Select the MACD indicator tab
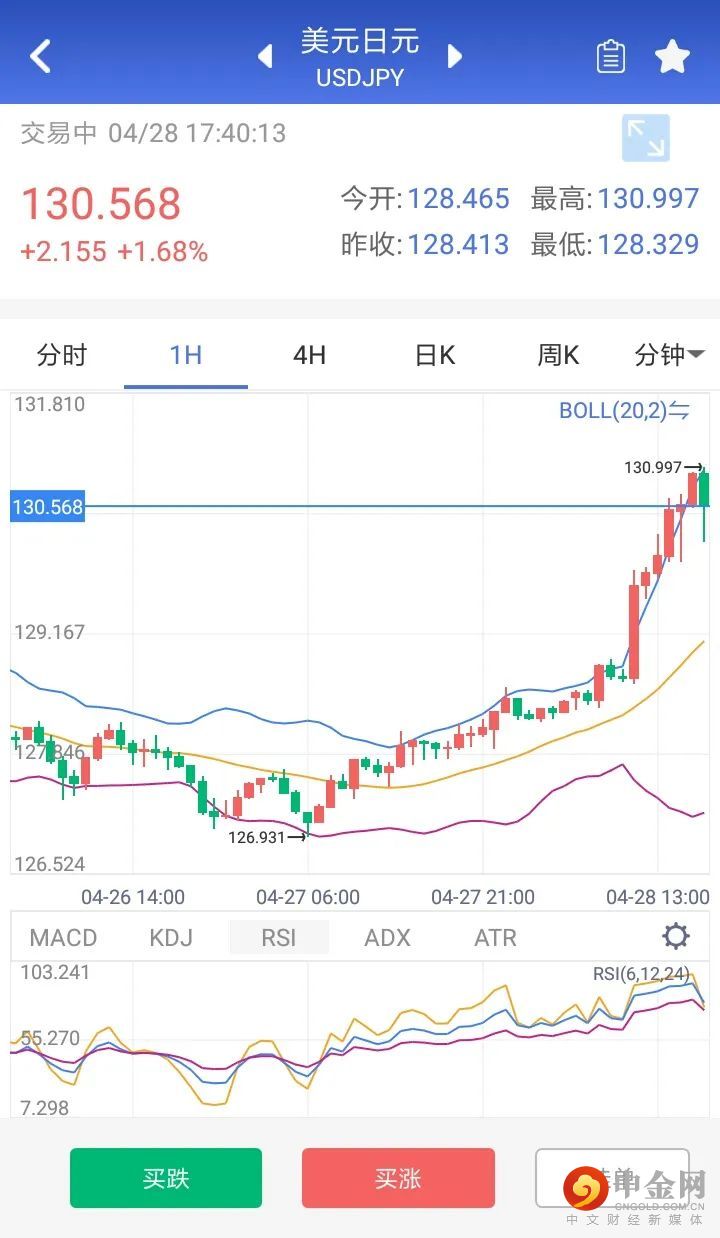The width and height of the screenshot is (720, 1238). 64,937
